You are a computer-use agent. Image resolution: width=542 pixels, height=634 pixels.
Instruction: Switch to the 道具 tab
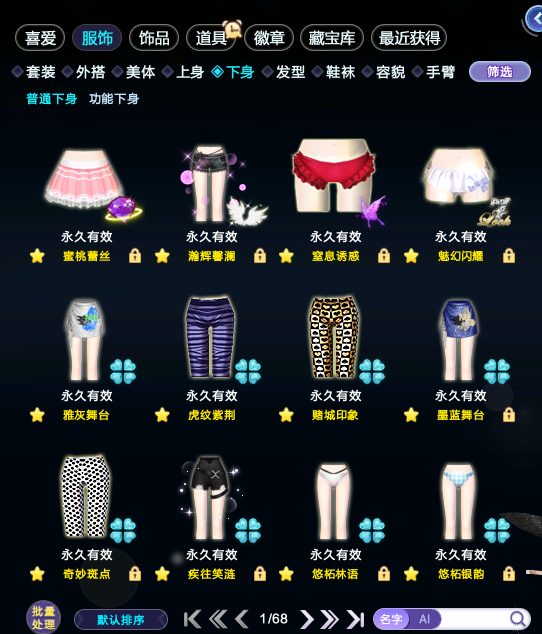point(211,38)
